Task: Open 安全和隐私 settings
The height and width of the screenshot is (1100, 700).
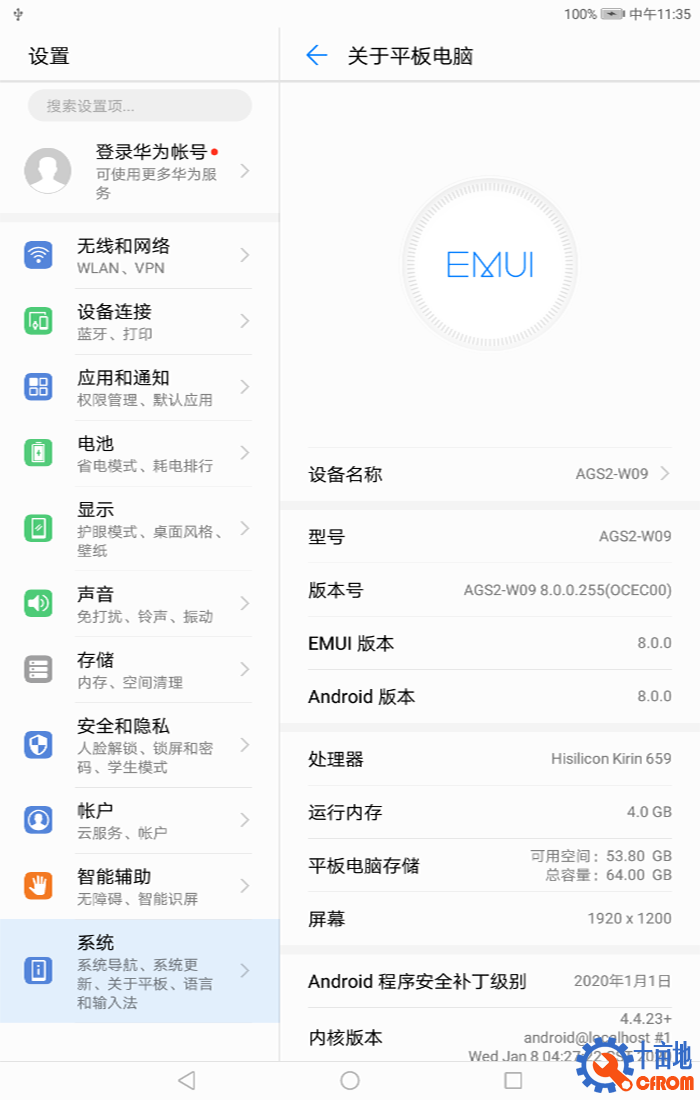Action: coord(140,745)
